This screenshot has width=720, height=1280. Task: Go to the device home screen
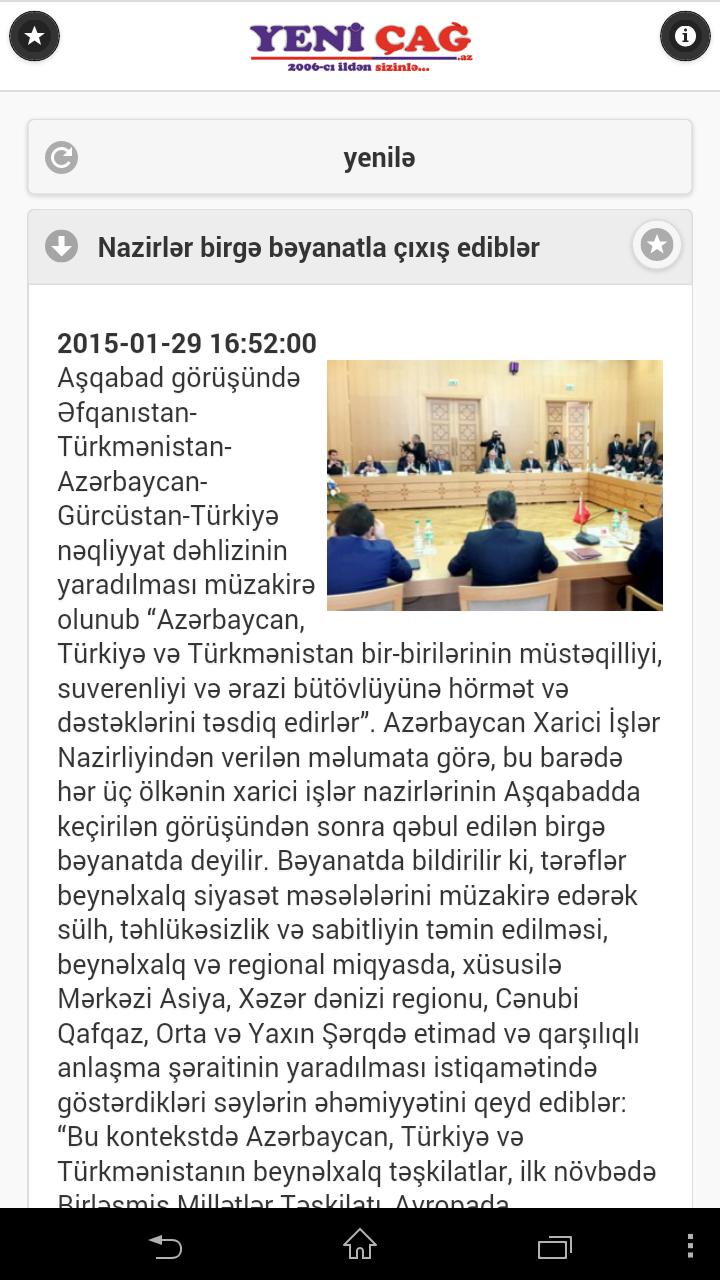click(x=360, y=1246)
